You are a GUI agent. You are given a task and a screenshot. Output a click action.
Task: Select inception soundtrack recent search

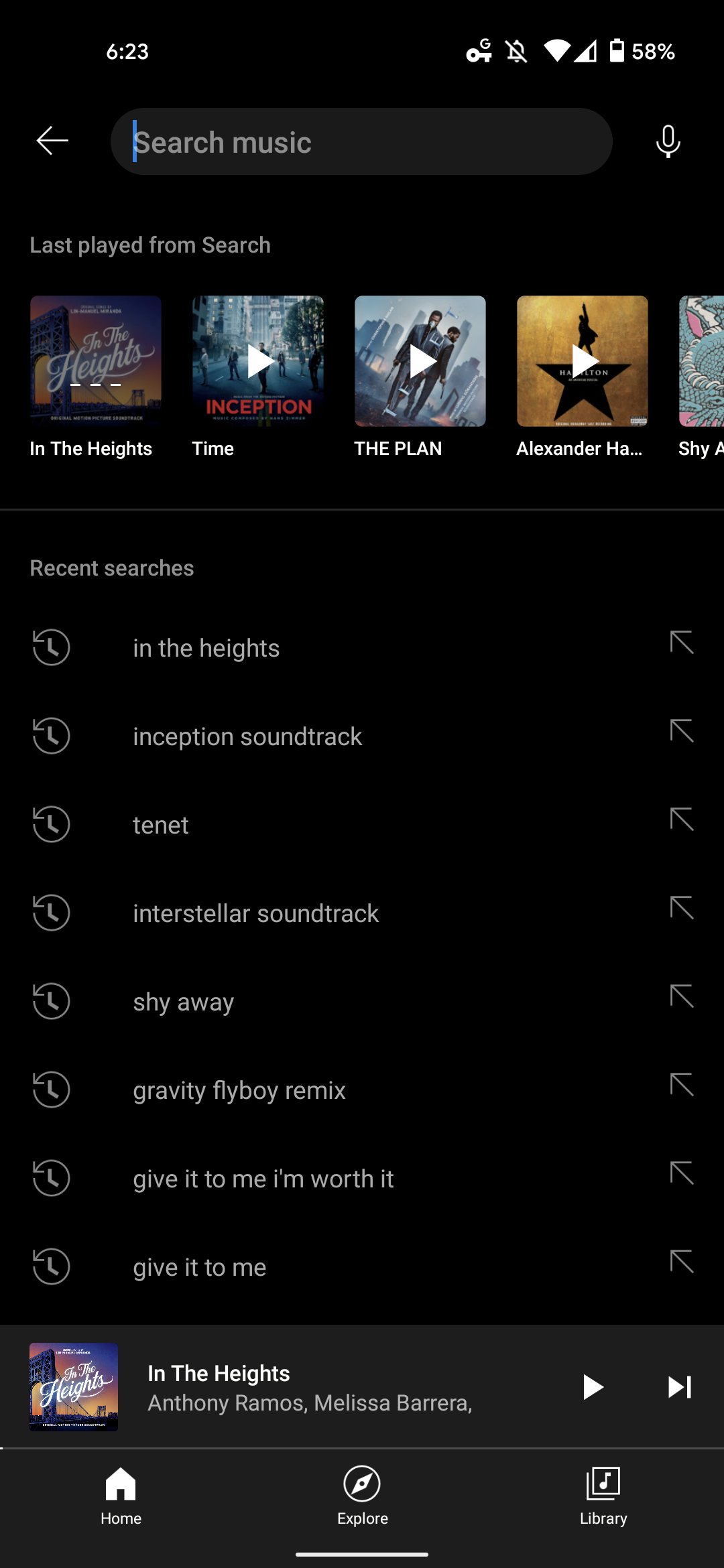pyautogui.click(x=247, y=736)
